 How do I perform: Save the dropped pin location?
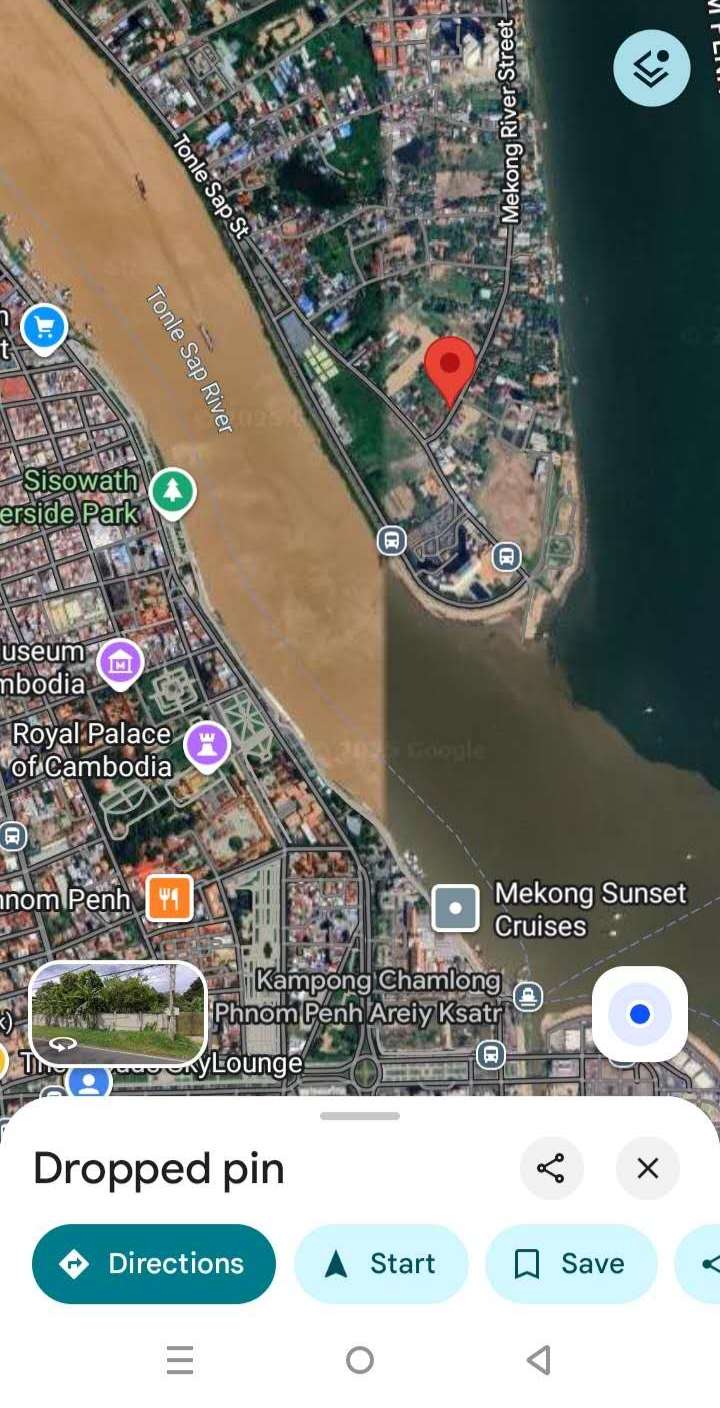pyautogui.click(x=571, y=1264)
